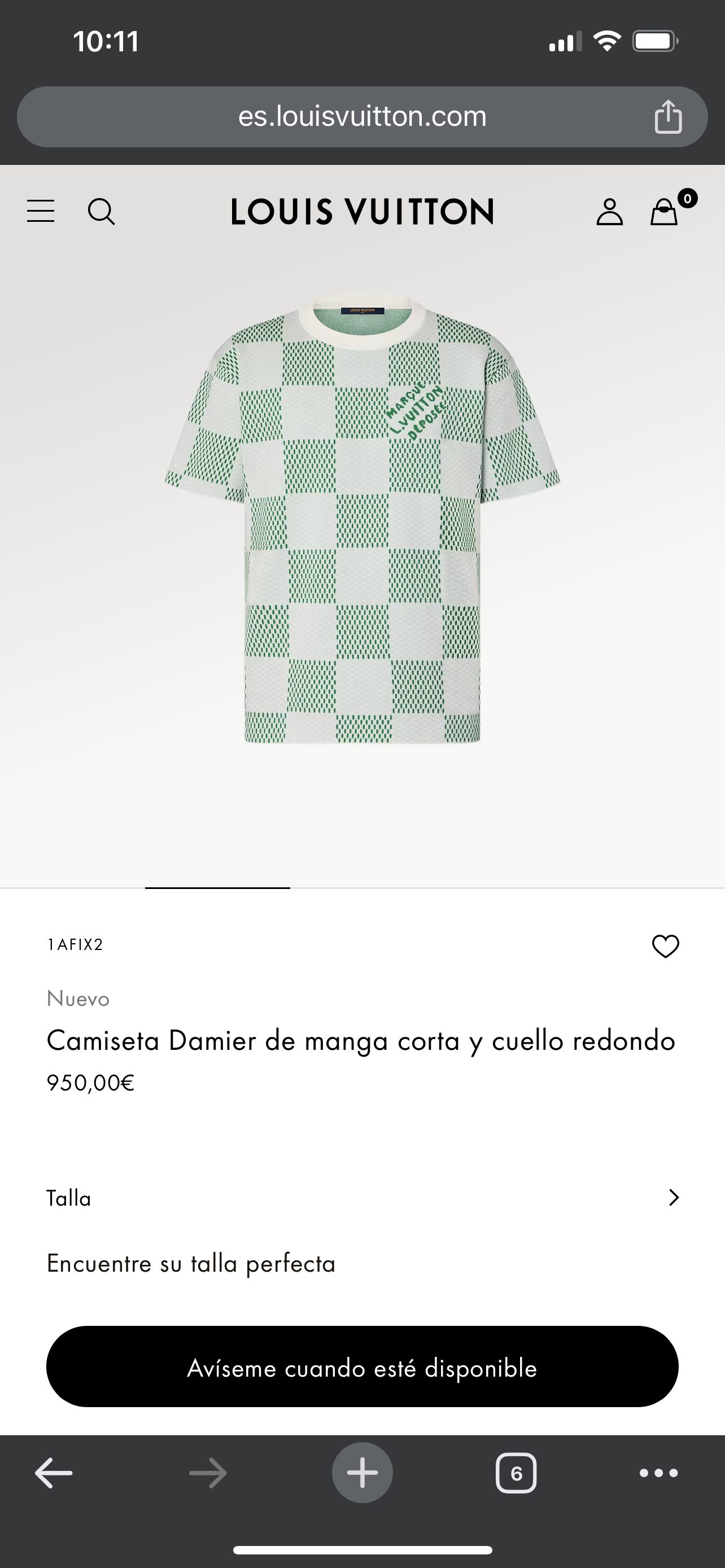
Task: Open the hamburger menu
Action: pyautogui.click(x=41, y=211)
